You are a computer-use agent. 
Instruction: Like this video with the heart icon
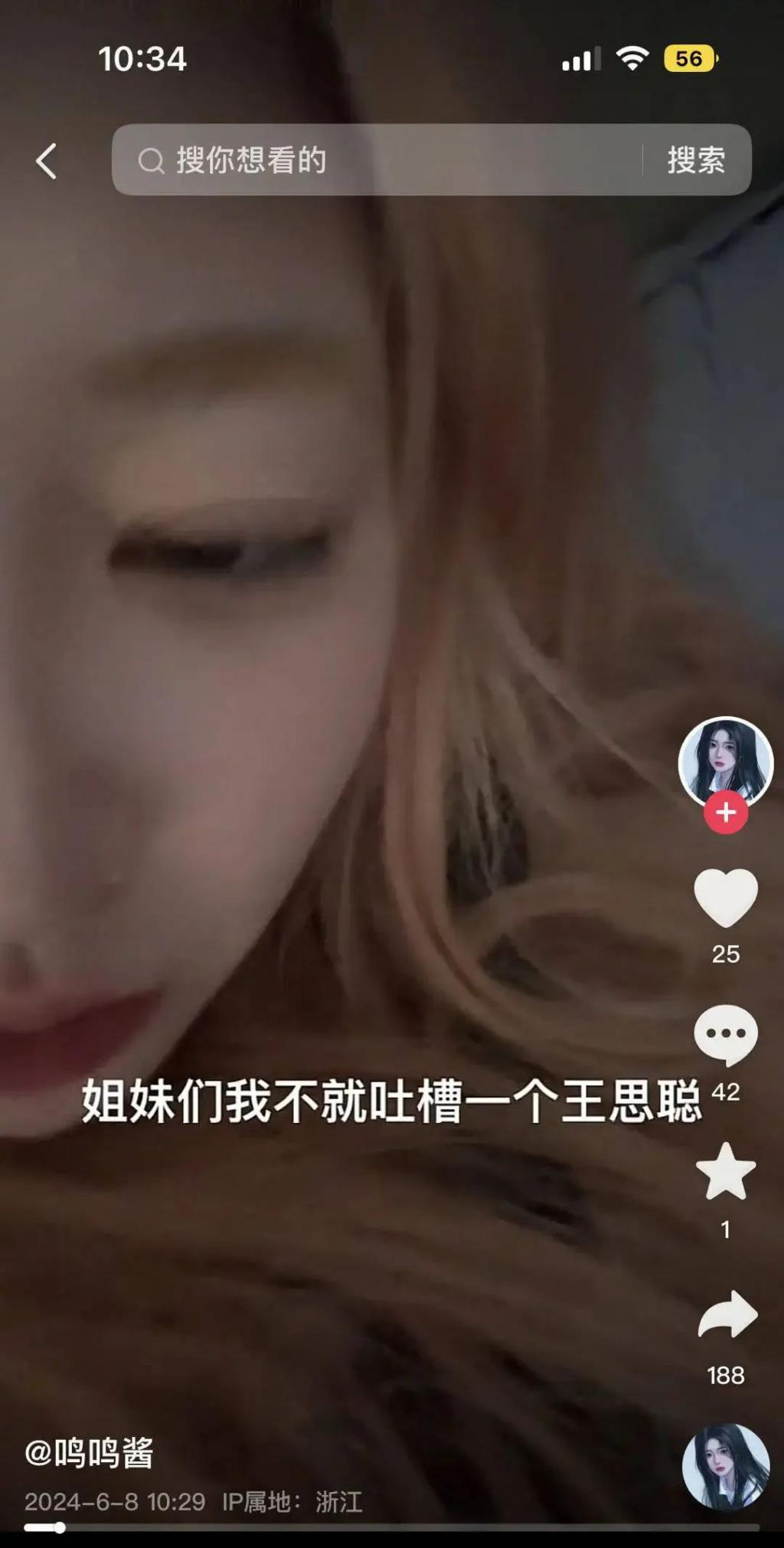[725, 897]
